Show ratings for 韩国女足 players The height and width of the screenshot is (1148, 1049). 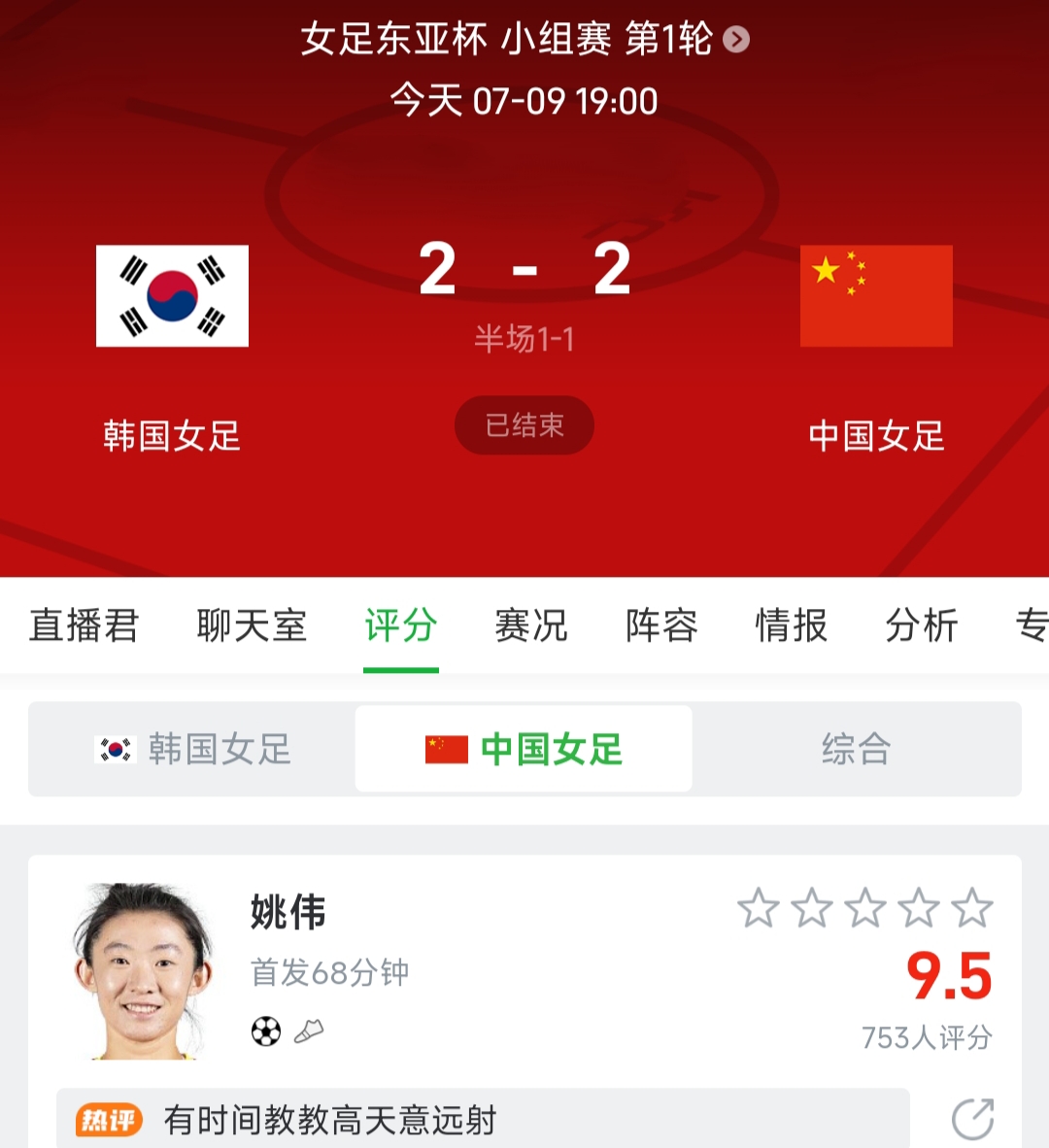[x=193, y=749]
